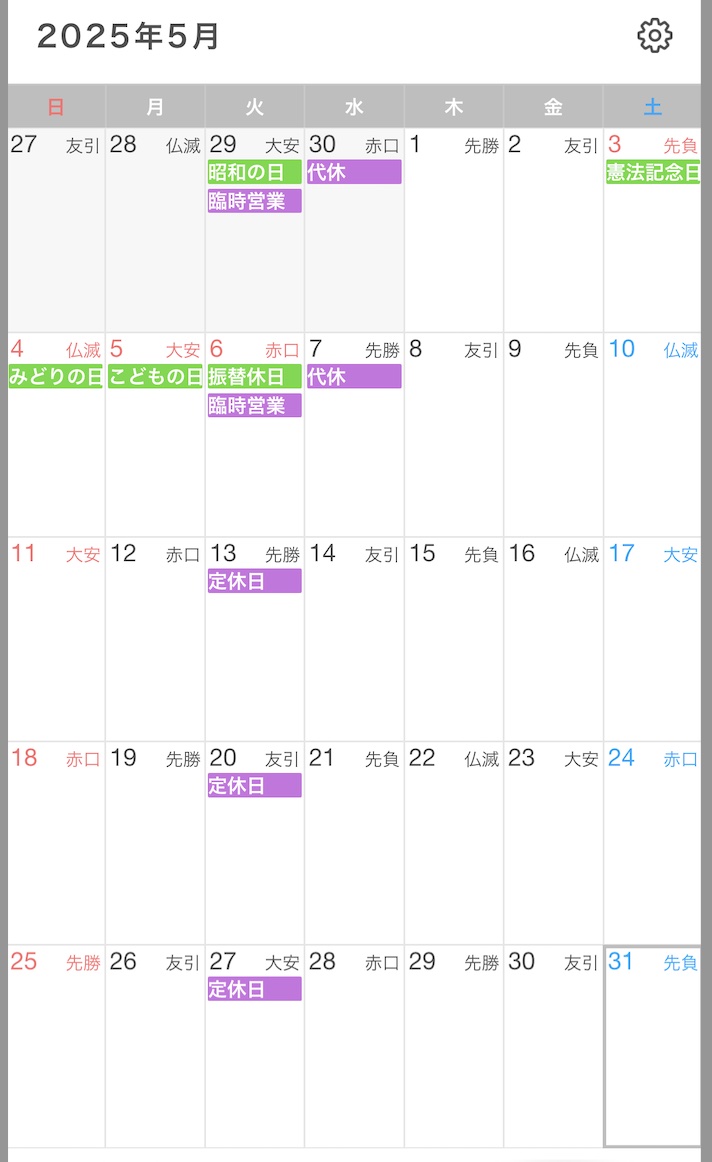Open the 振替休日 event on May 6
Image resolution: width=712 pixels, height=1162 pixels.
pos(254,376)
